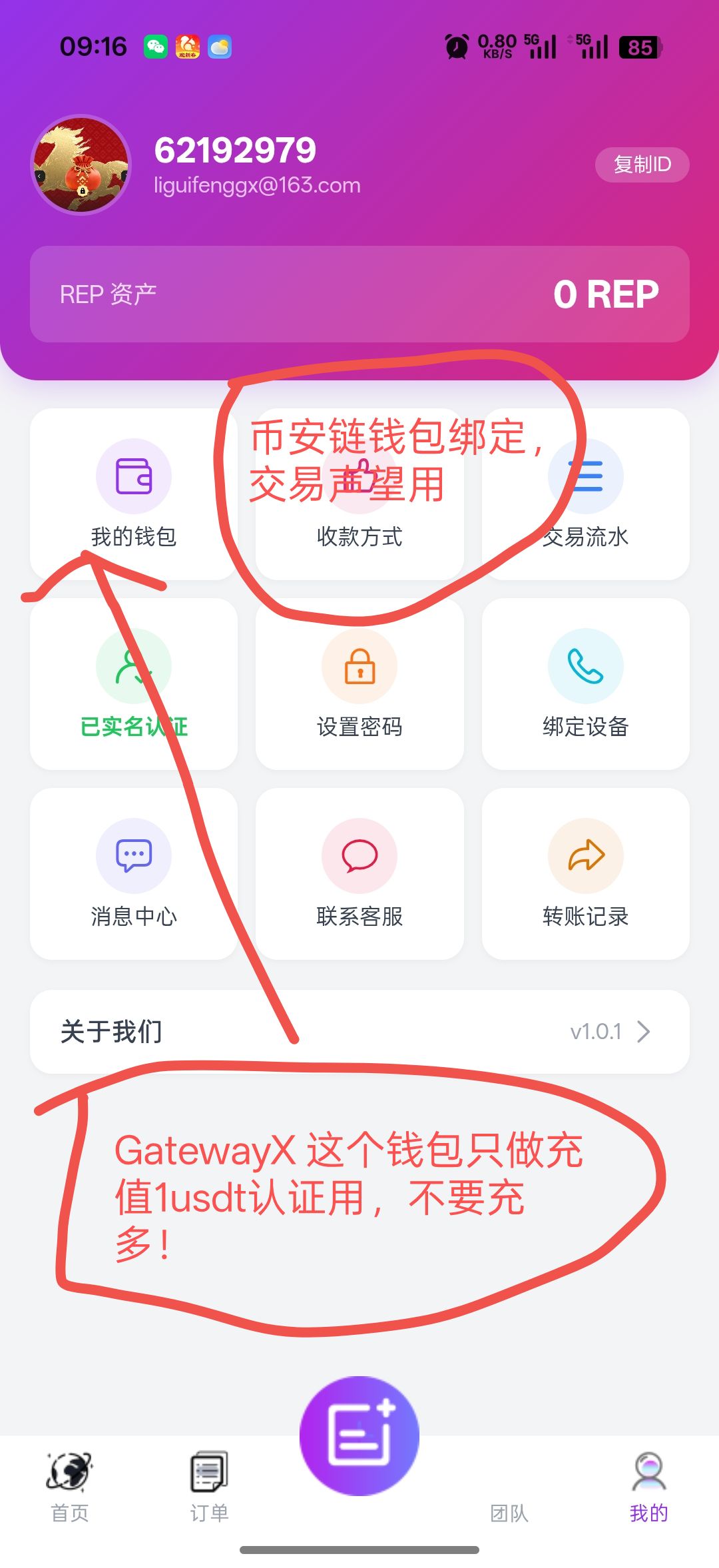Viewport: 719px width, 1568px height.
Task: Switch to the 团队 tab
Action: (x=509, y=1499)
